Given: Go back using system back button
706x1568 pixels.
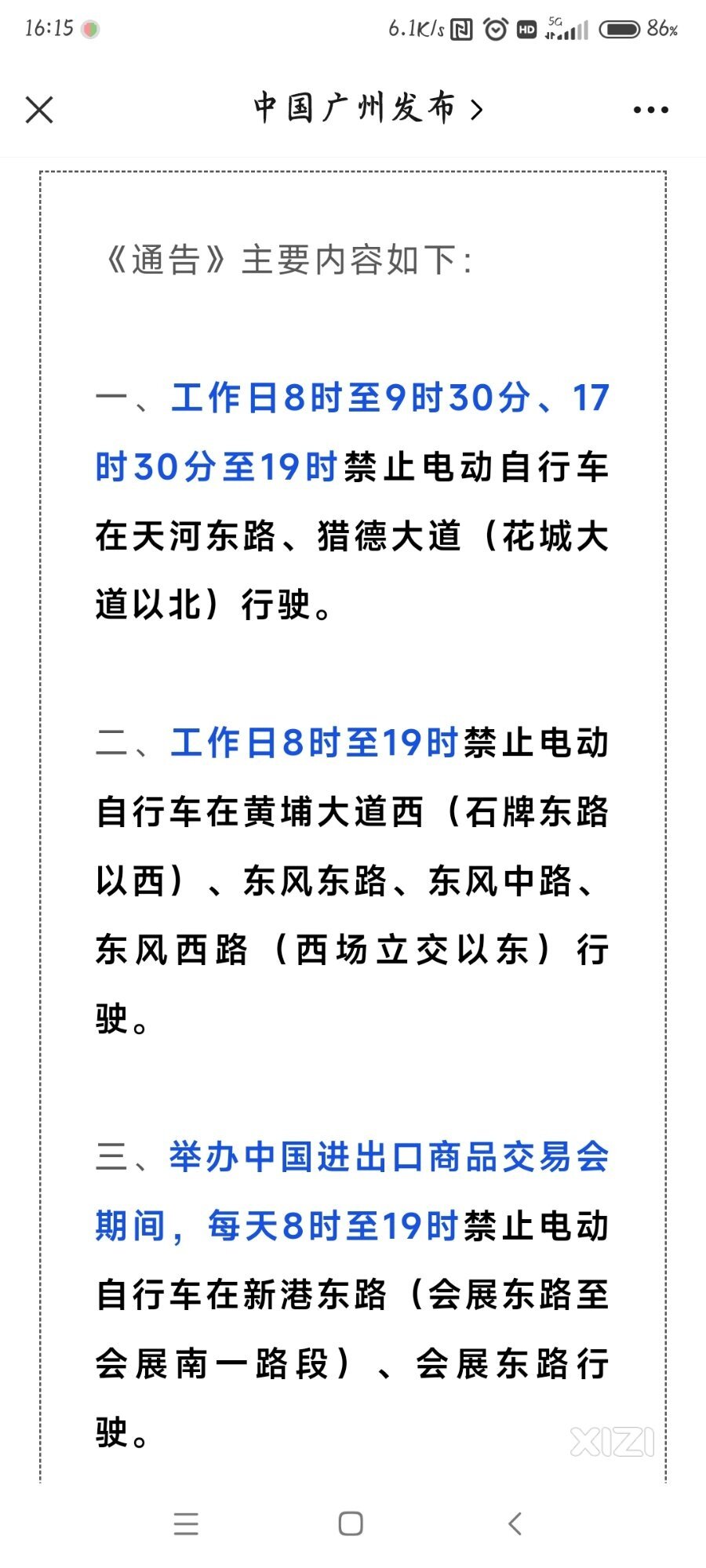Looking at the screenshot, I should tap(515, 1524).
